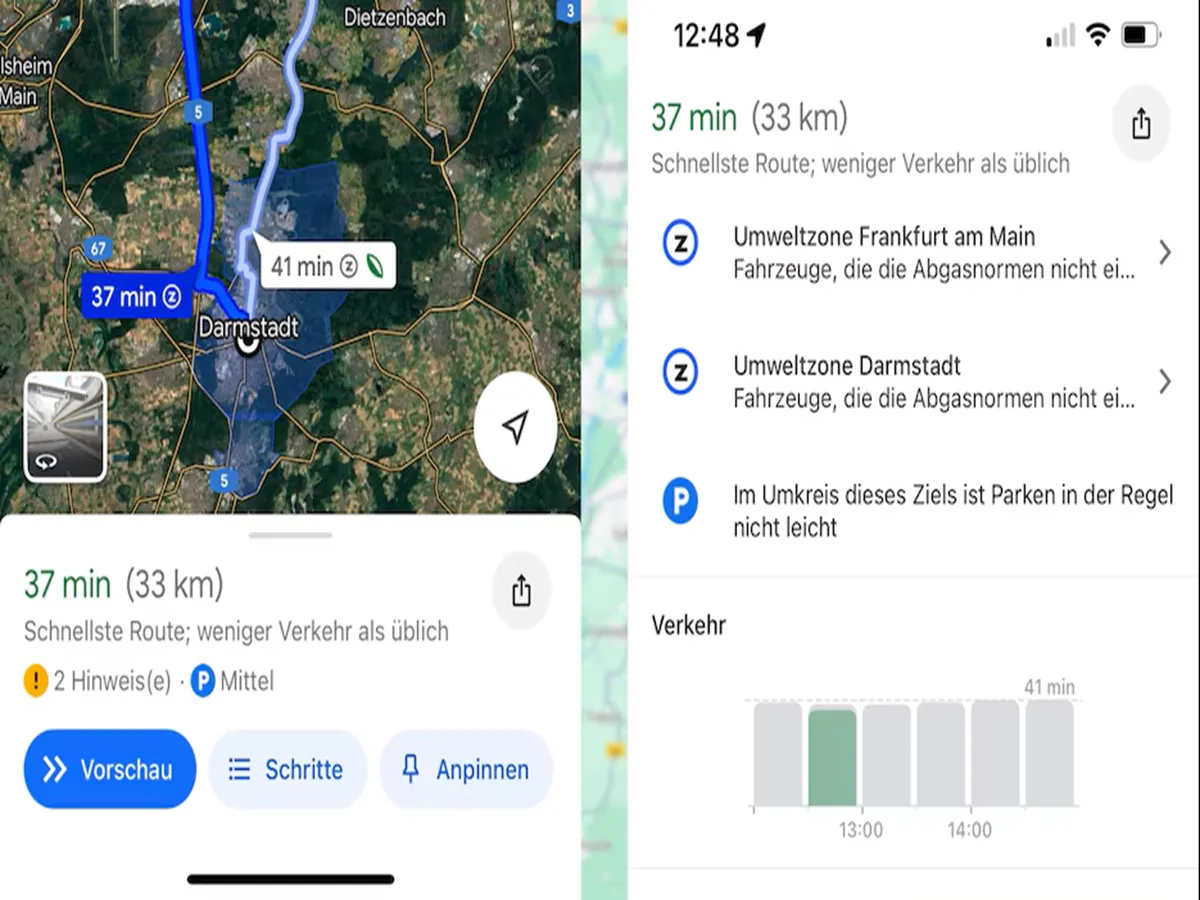Start the Vorschau route preview

110,769
